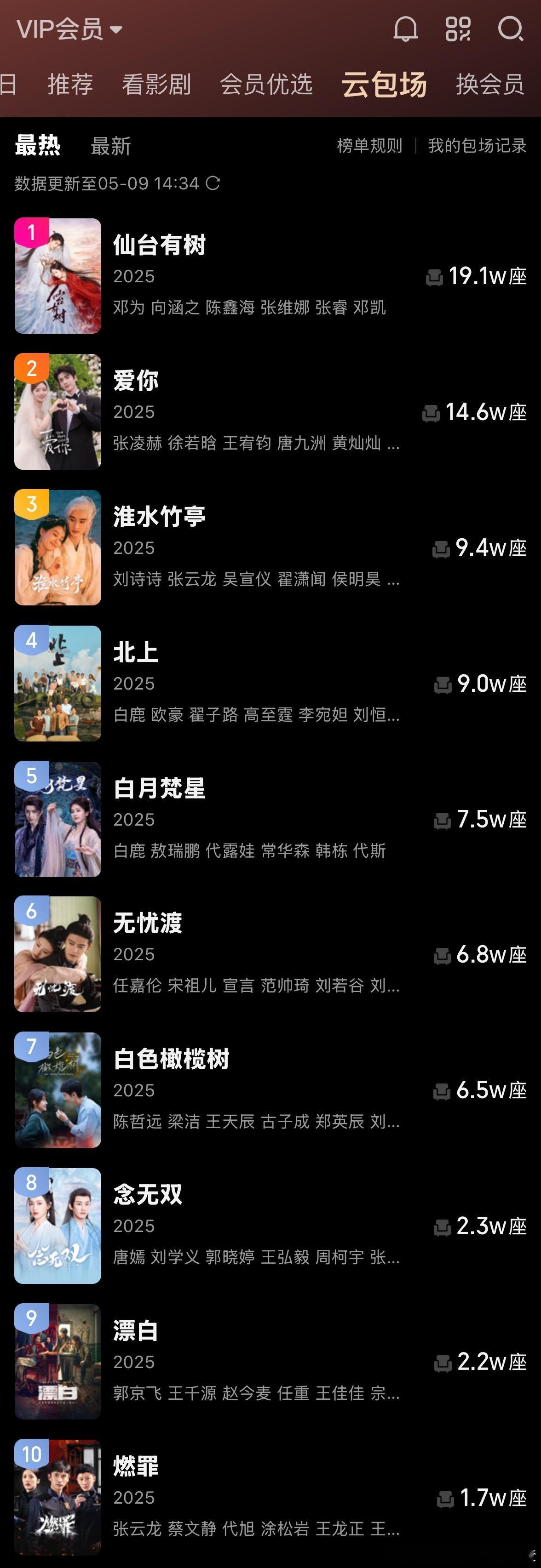Open the notifications bell
541x1568 pixels.
tap(405, 29)
